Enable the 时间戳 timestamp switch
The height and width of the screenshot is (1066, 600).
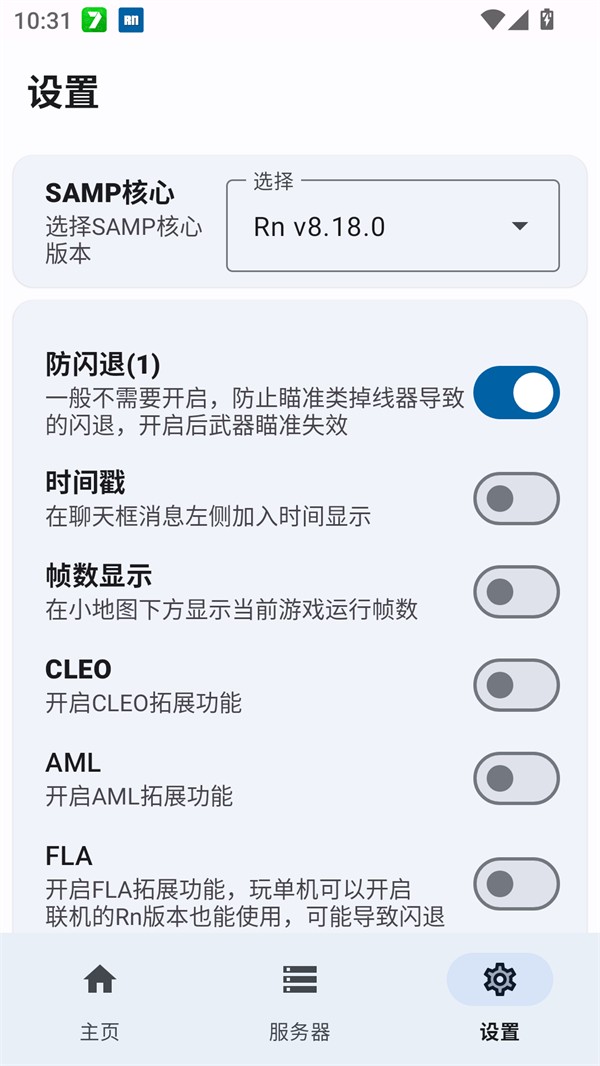(x=516, y=498)
